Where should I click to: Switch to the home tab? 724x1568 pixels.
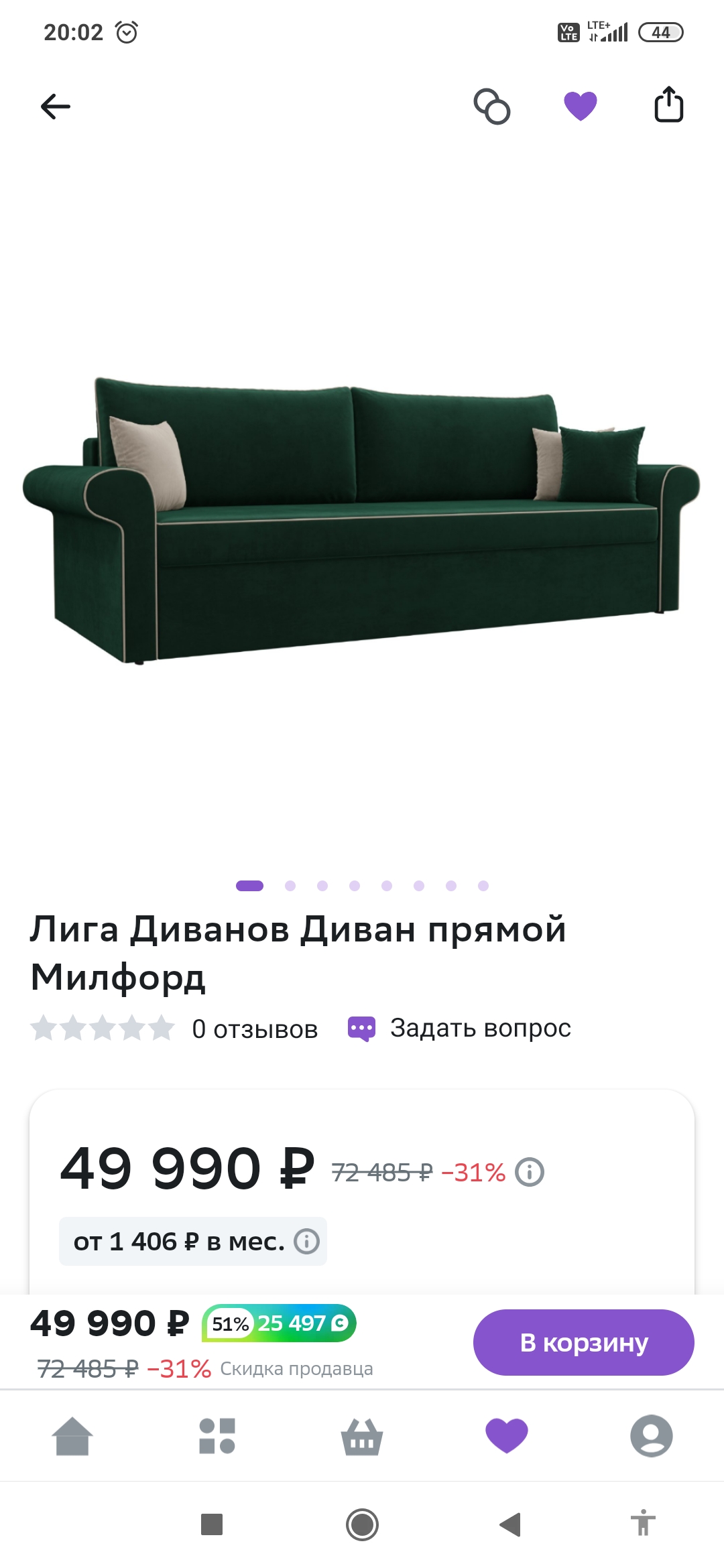(72, 1436)
